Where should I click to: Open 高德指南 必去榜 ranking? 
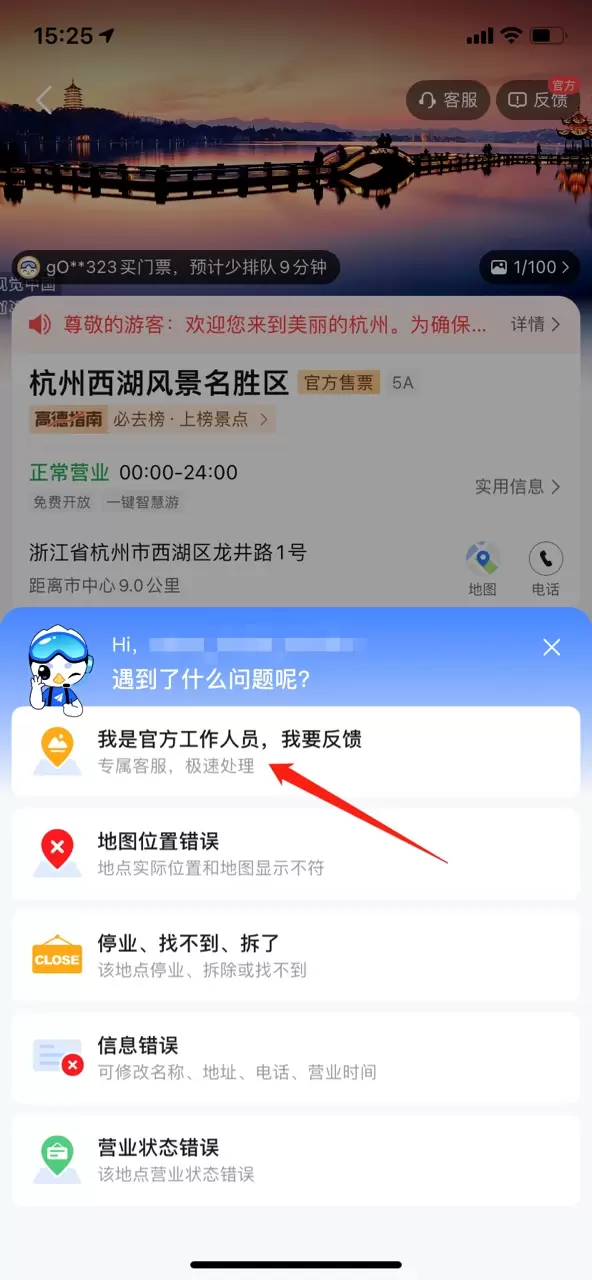[152, 419]
